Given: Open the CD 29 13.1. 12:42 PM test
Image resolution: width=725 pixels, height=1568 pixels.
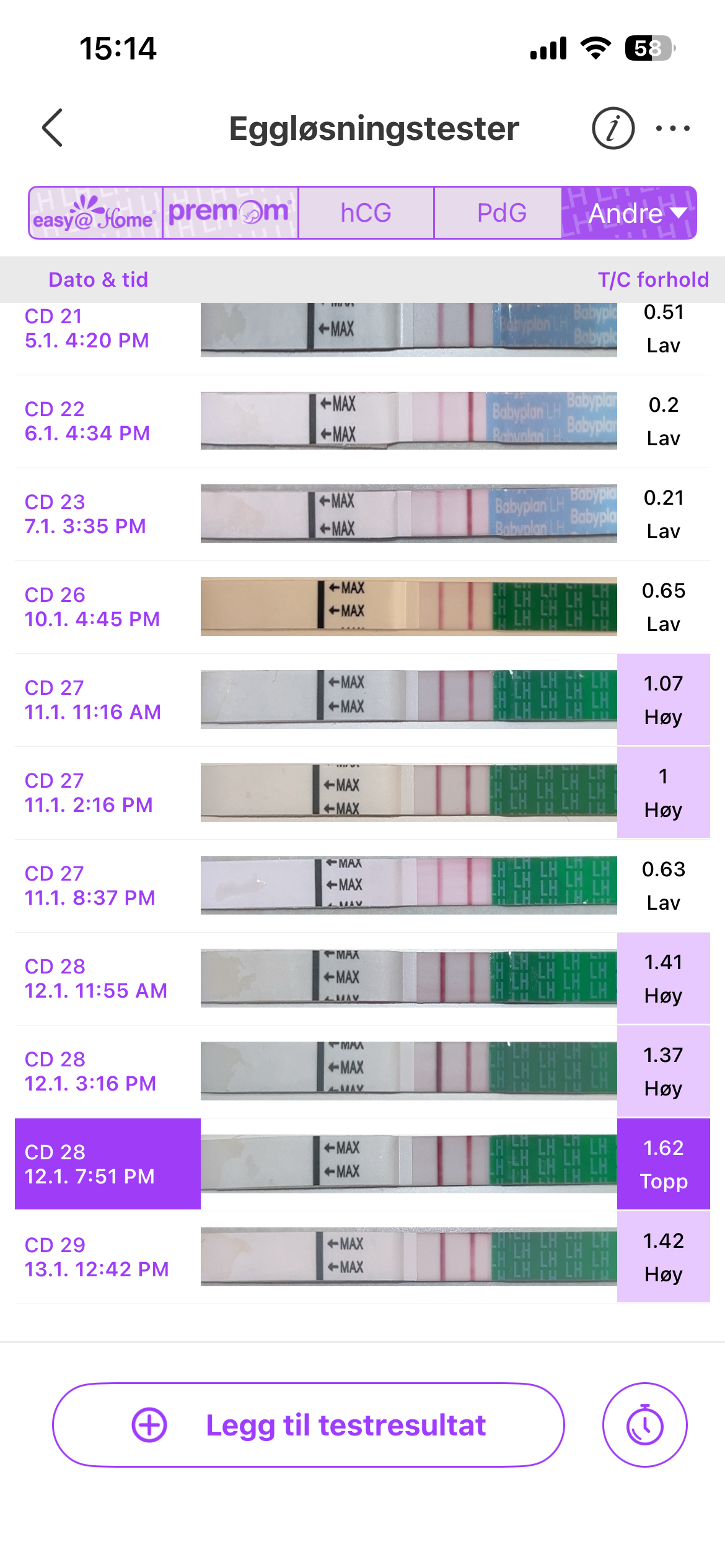Looking at the screenshot, I should 362,1257.
